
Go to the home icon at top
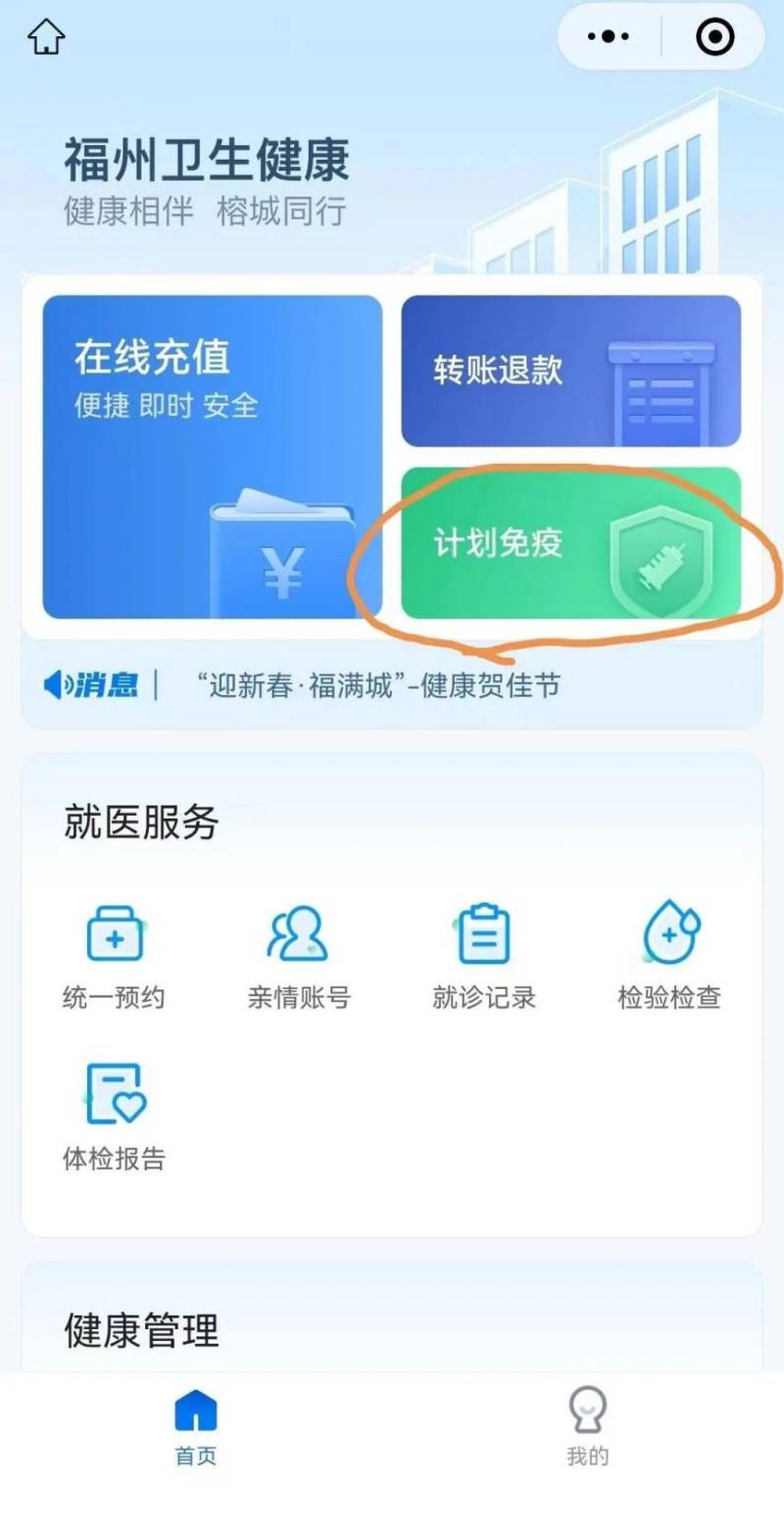(46, 38)
